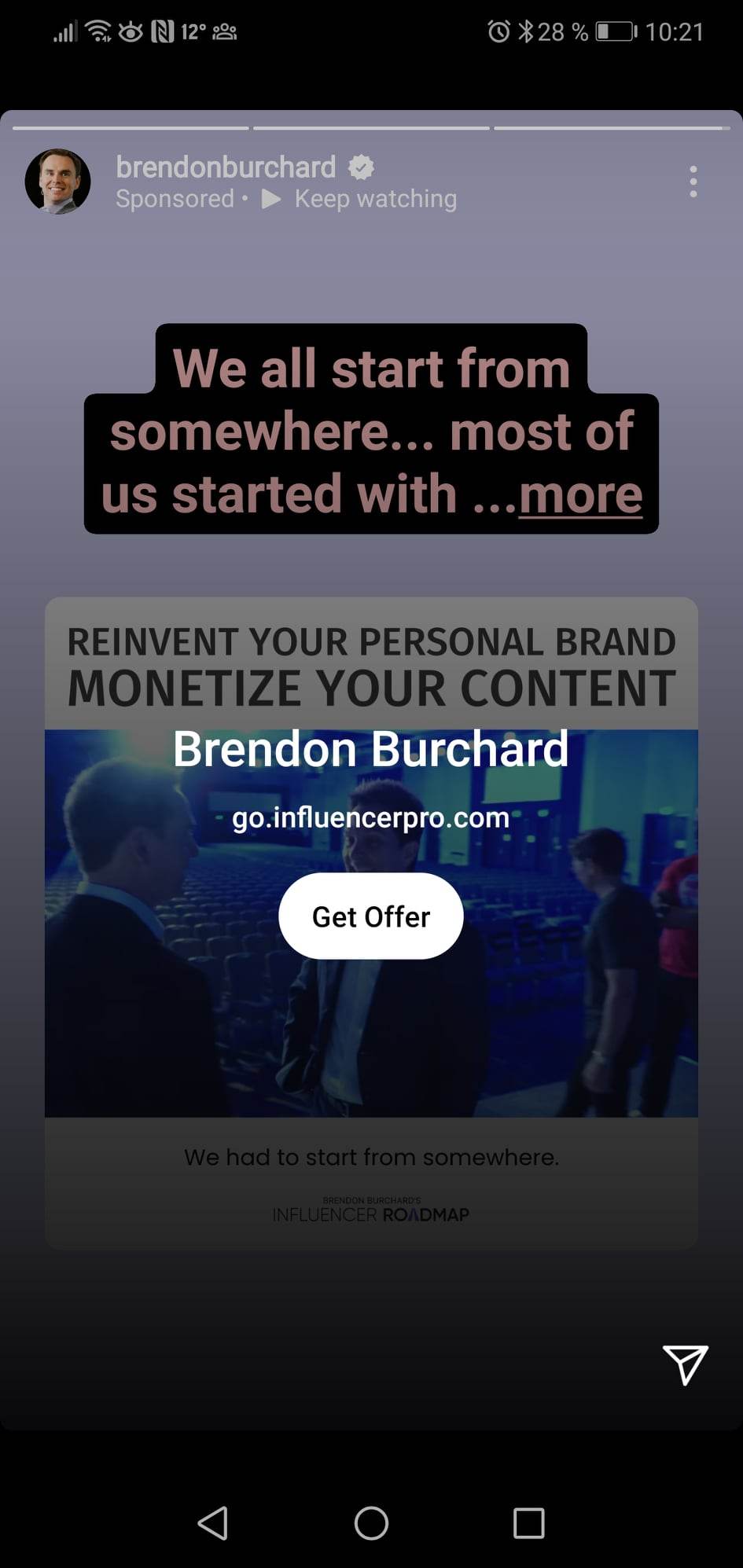
Task: Tap Keep watching next to Sponsored
Action: [x=359, y=199]
